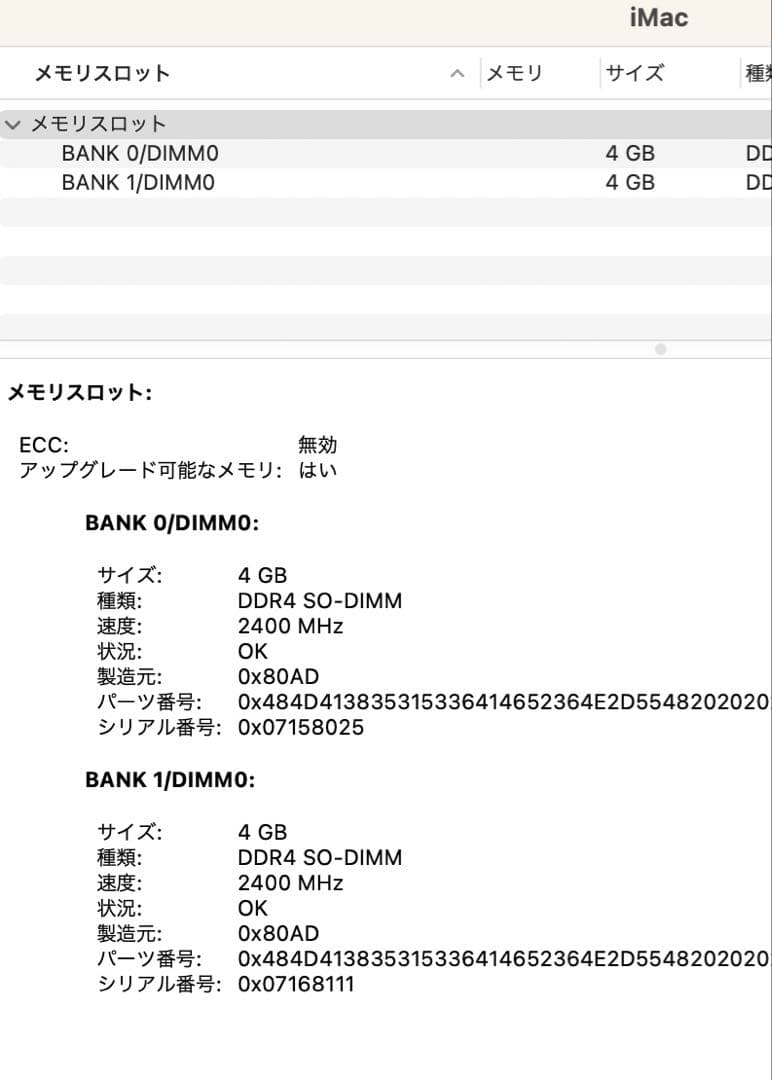
Task: Select the BANK 0/DIMM0 row
Action: (x=140, y=154)
